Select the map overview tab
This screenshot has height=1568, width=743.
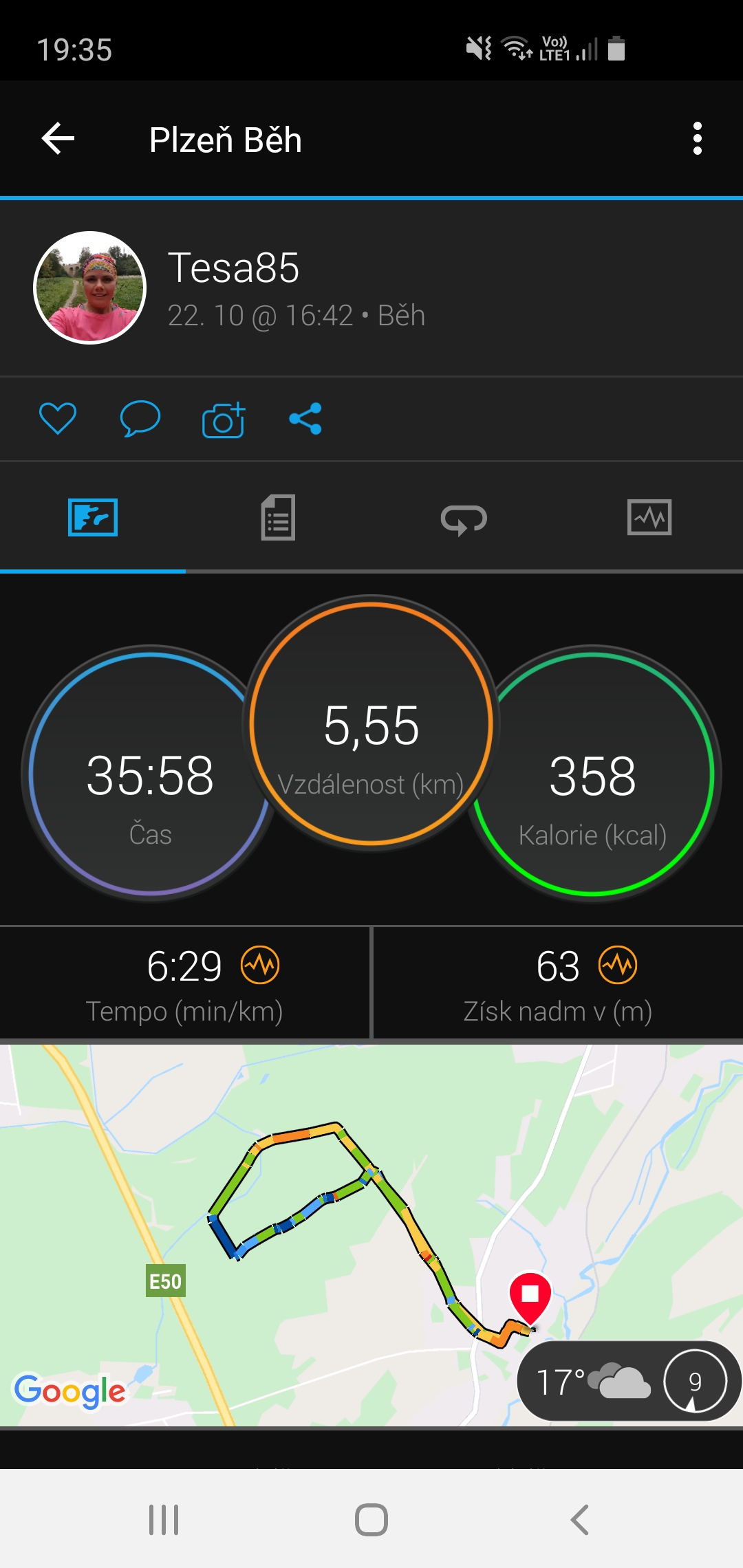click(x=93, y=517)
